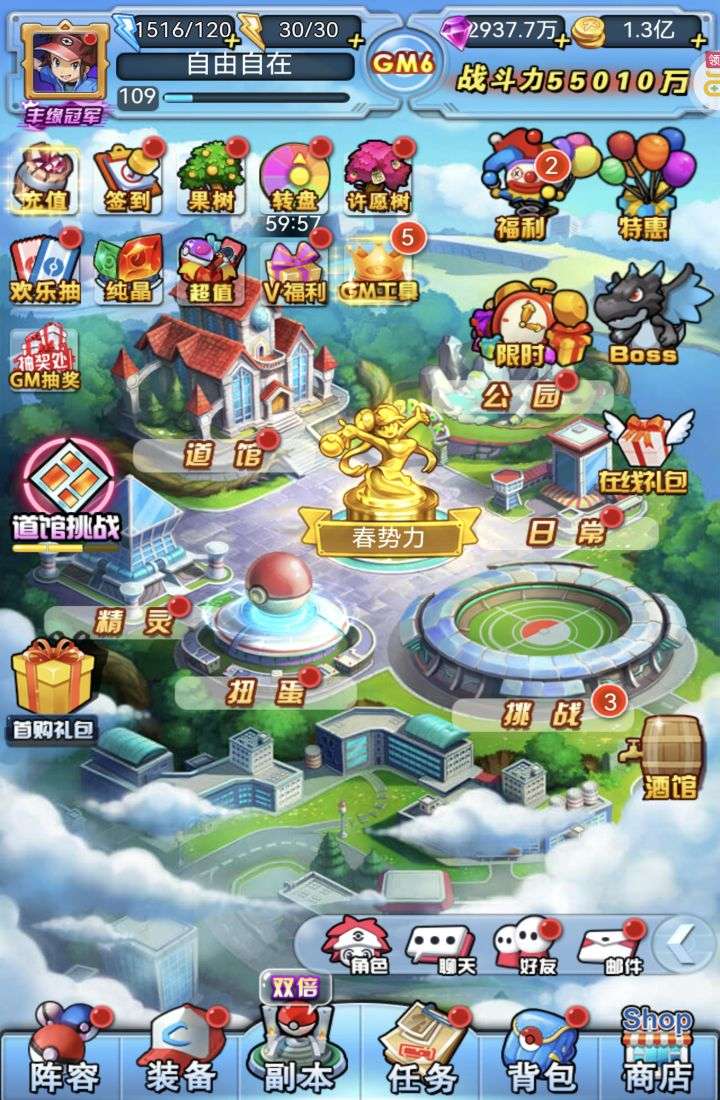The image size is (720, 1100).
Task: Open the 充值 recharge icon
Action: pos(43,180)
